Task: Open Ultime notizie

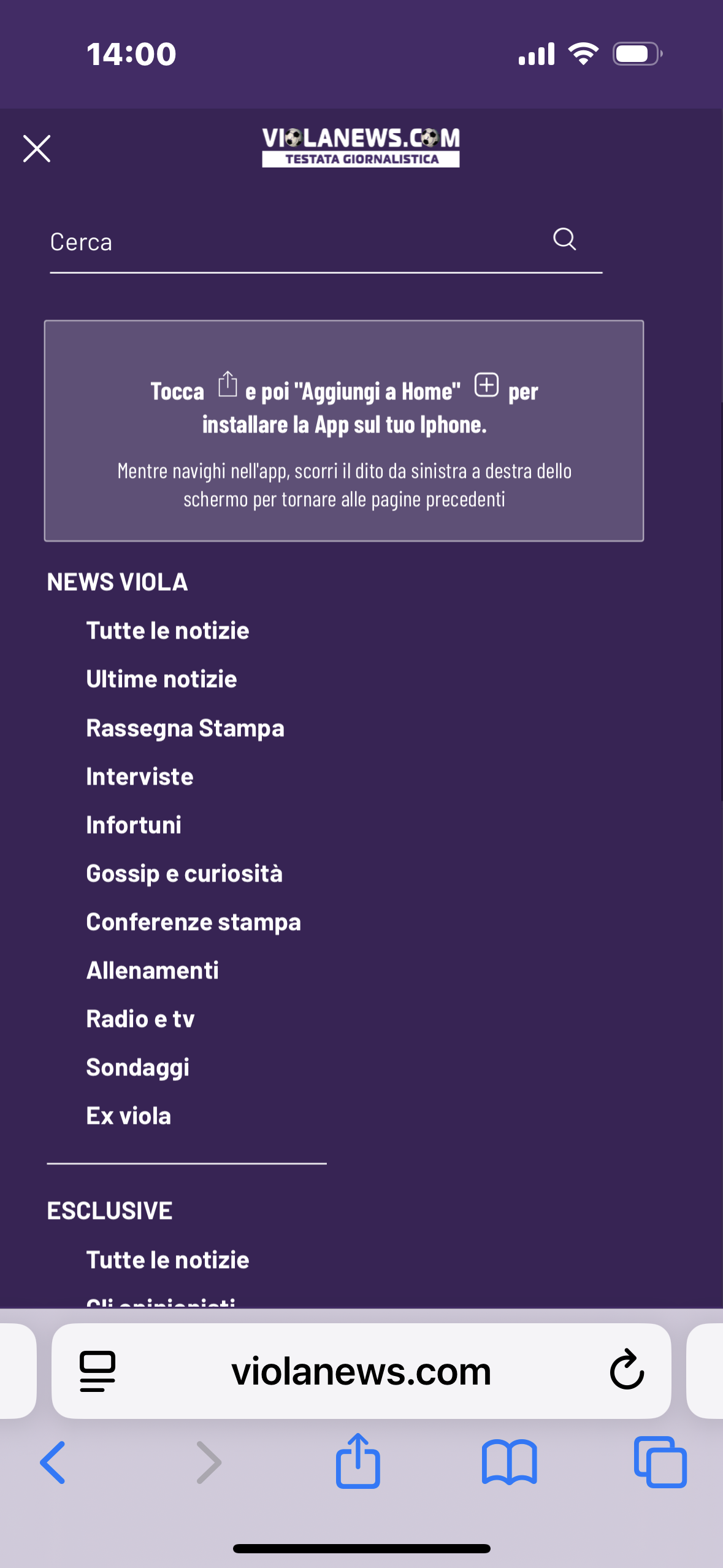Action: click(161, 679)
